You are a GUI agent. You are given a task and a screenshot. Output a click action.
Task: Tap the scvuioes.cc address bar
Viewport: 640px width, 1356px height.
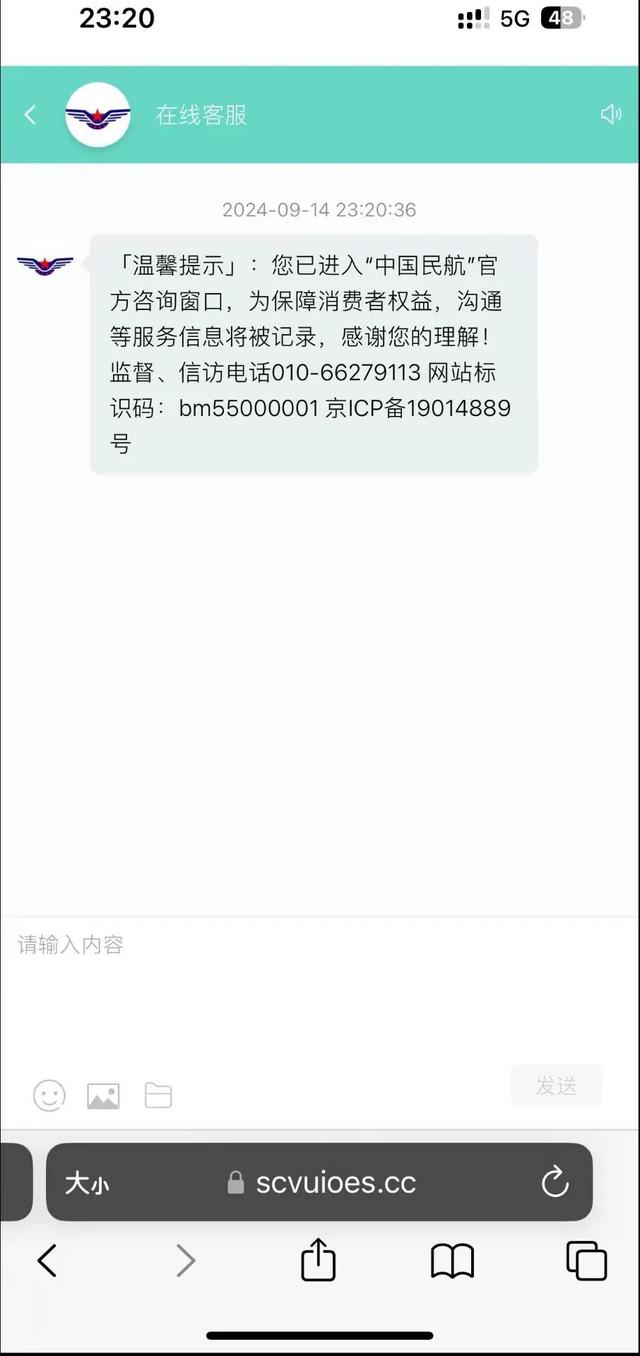[320, 1183]
